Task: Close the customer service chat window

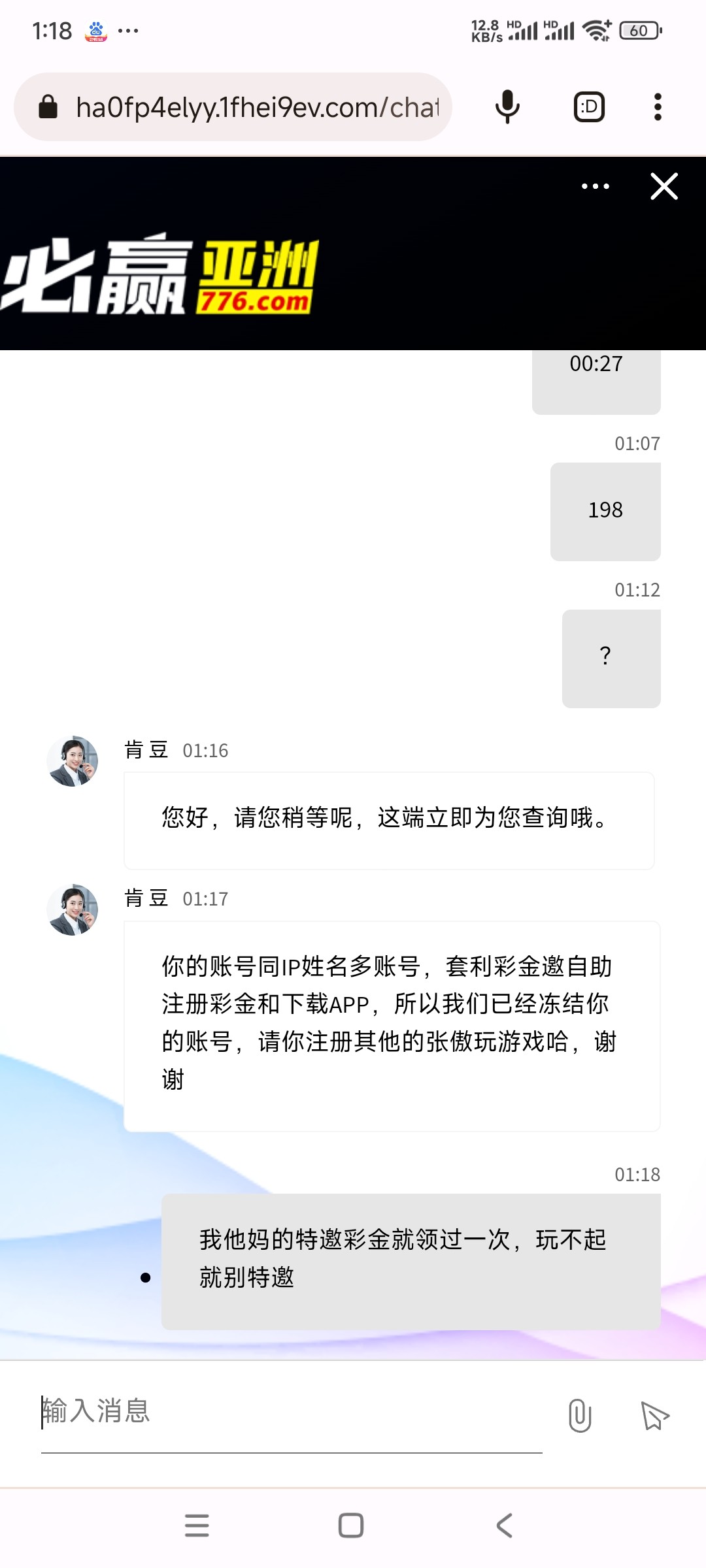Action: click(x=664, y=187)
